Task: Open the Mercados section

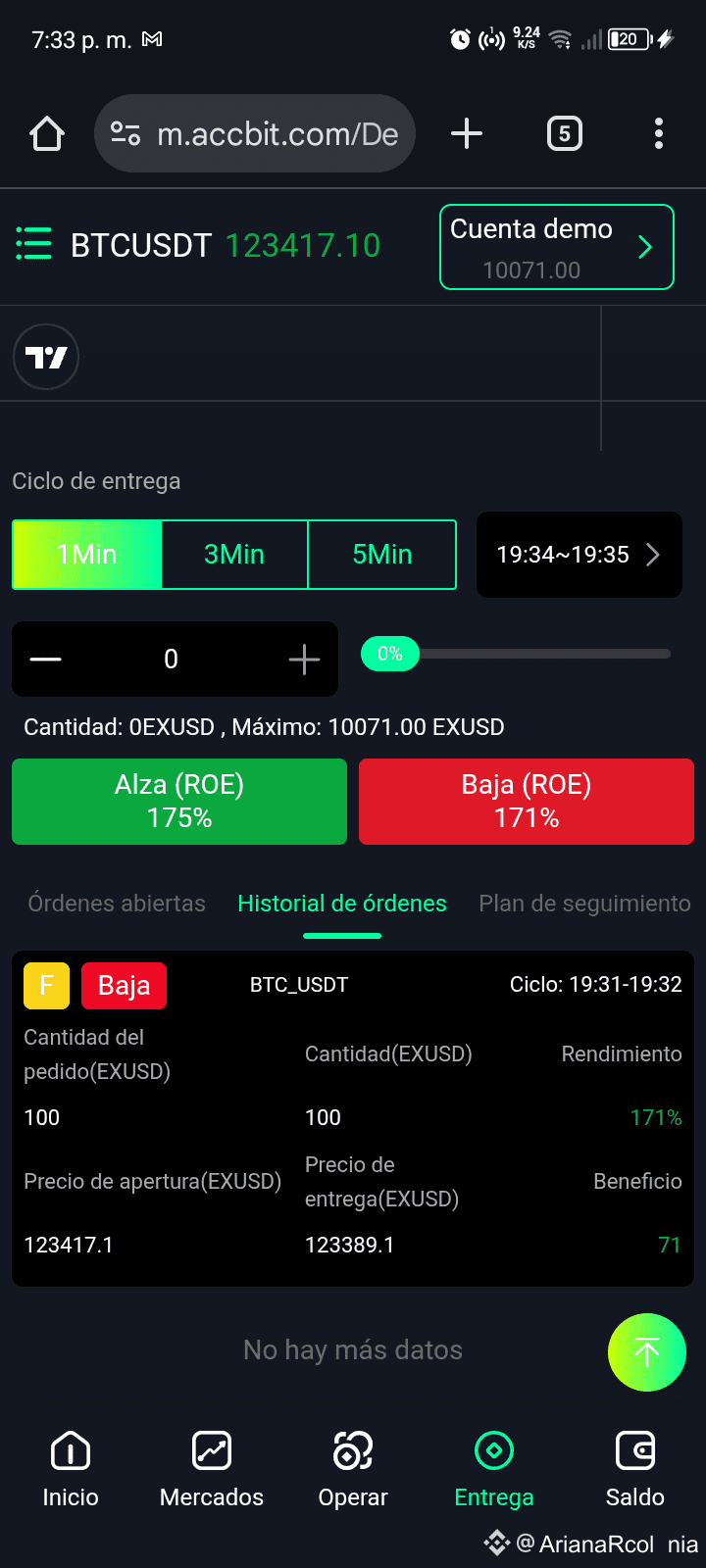Action: 212,1468
